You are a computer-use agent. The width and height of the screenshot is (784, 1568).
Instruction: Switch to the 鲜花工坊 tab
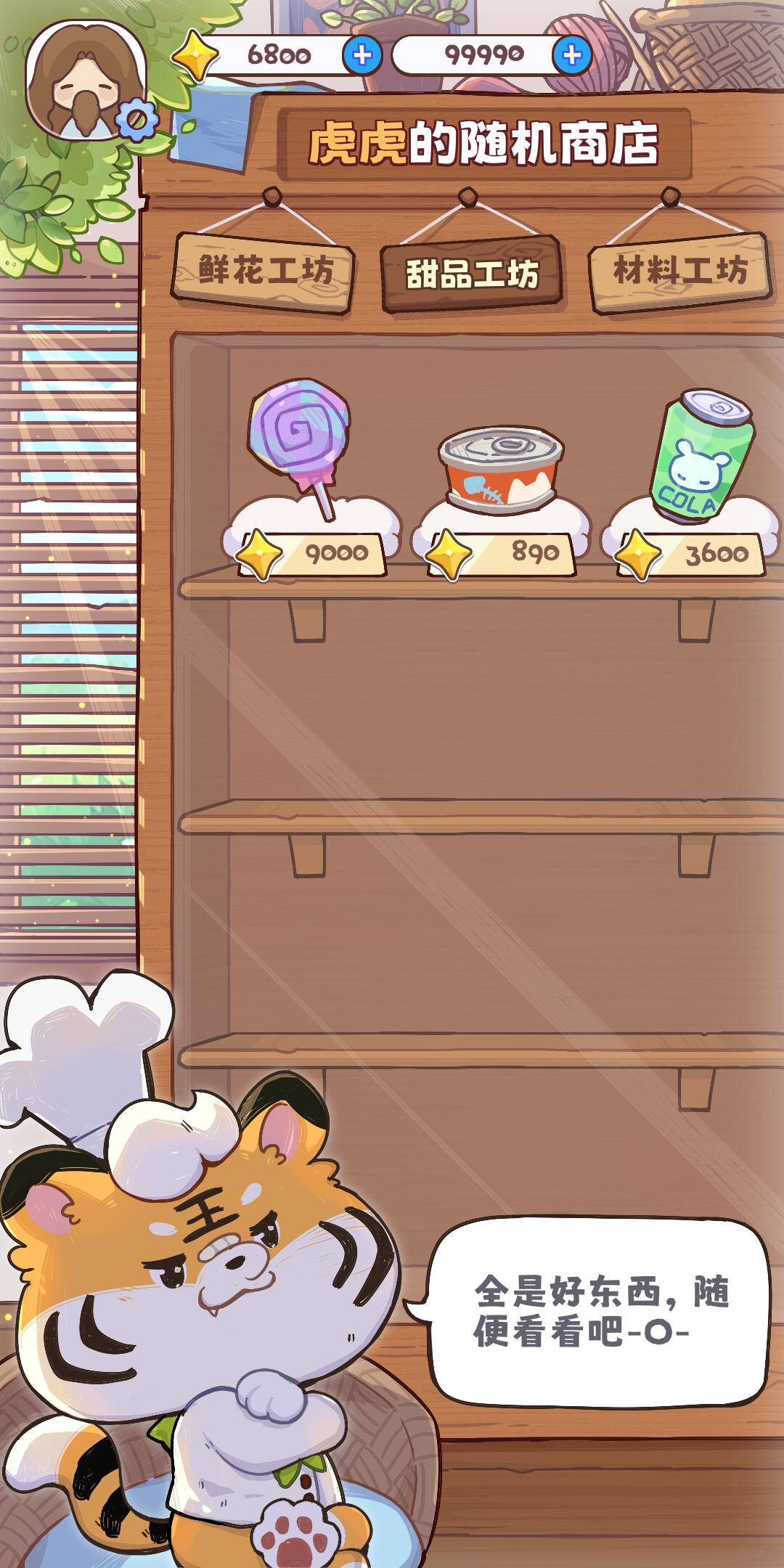(264, 271)
